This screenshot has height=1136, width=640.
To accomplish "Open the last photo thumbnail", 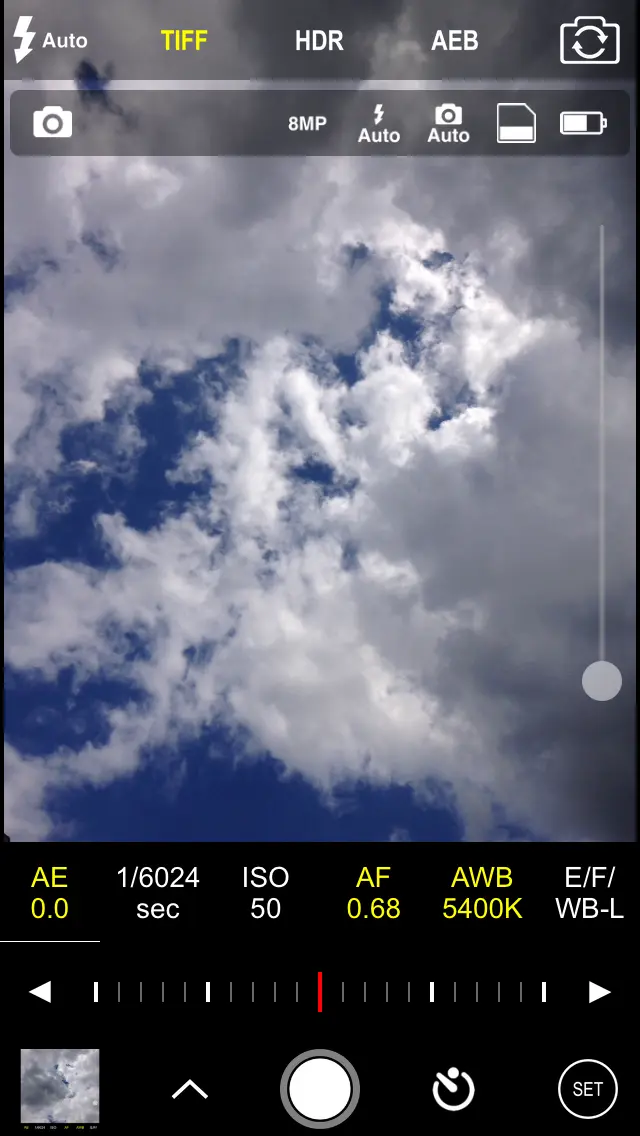I will [60, 1088].
